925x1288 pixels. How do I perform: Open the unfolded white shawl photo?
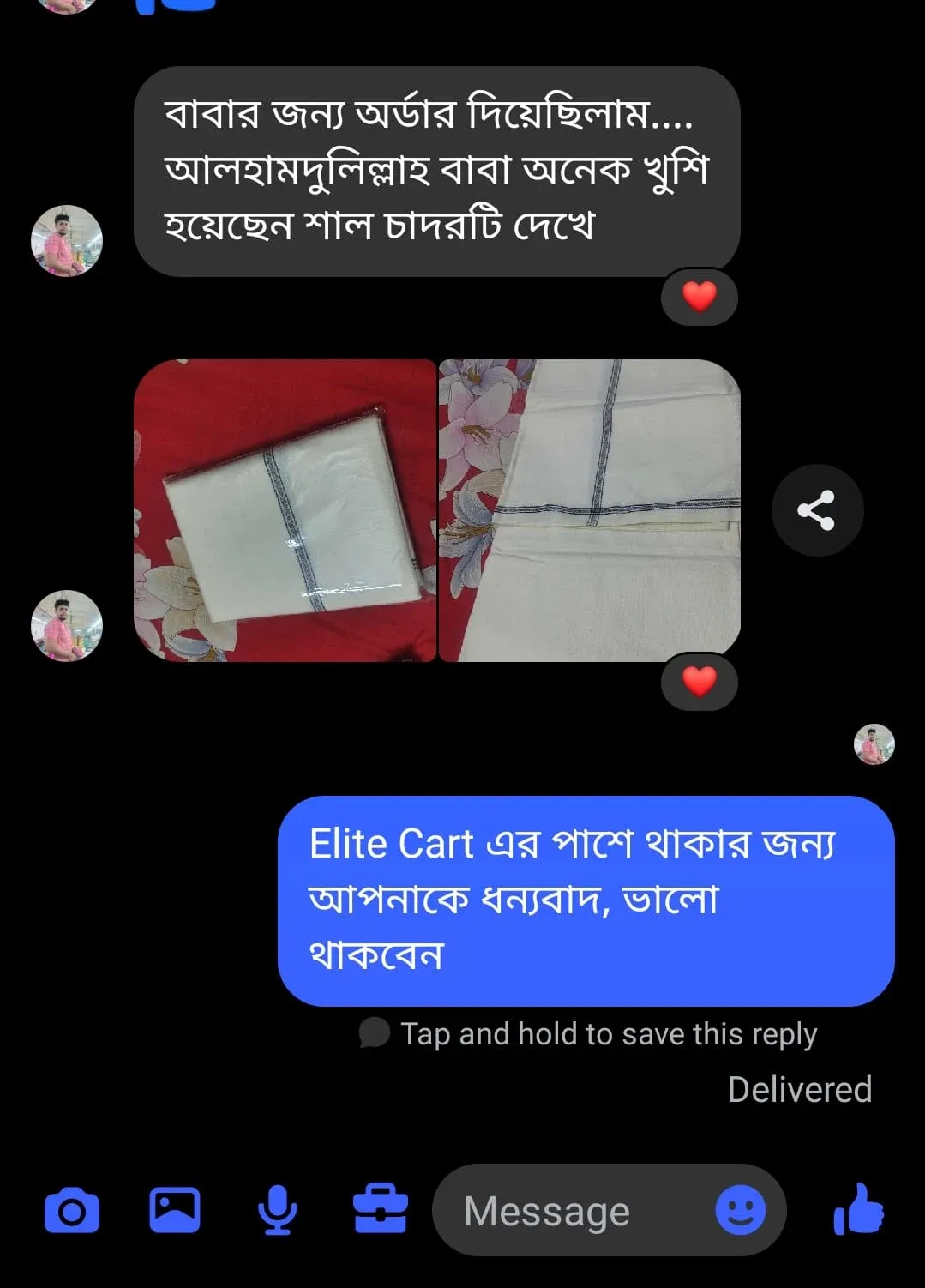click(x=589, y=510)
